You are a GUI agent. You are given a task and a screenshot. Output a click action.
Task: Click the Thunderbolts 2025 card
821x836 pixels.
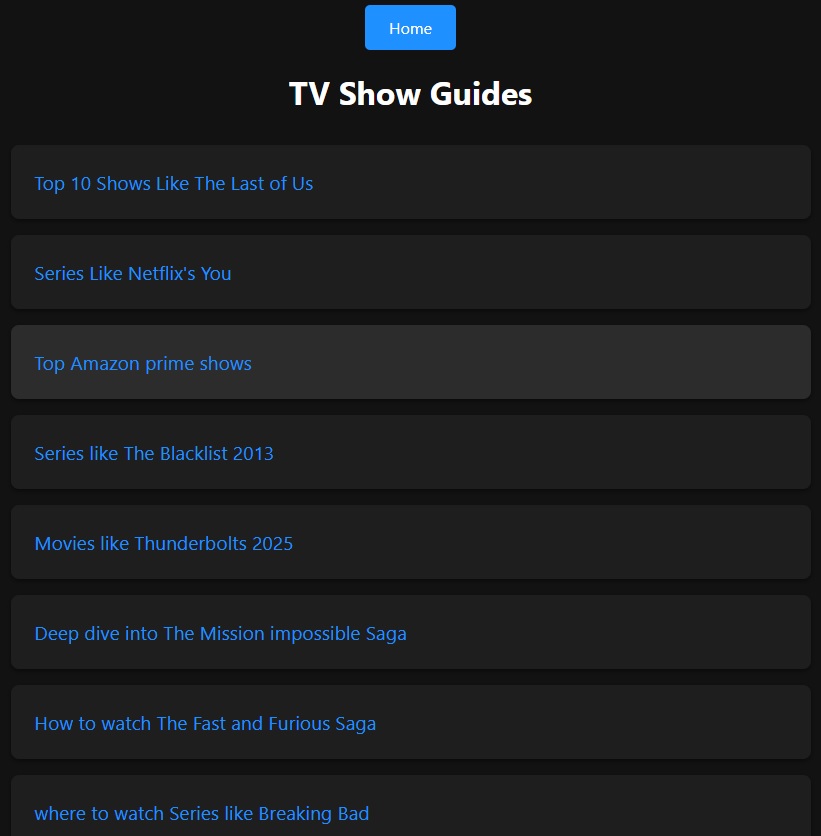[600, 542]
